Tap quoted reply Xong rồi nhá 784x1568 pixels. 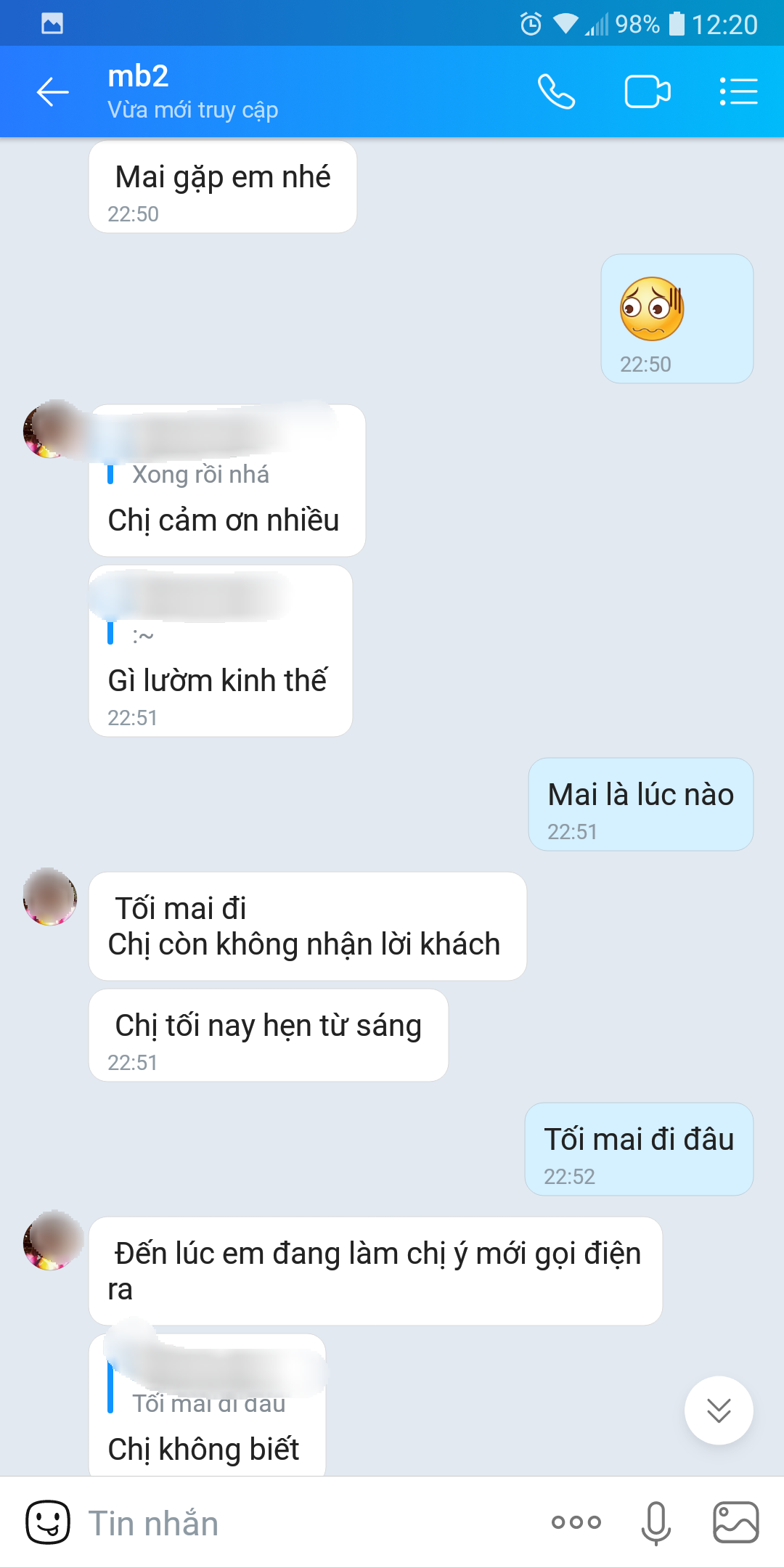click(x=200, y=474)
